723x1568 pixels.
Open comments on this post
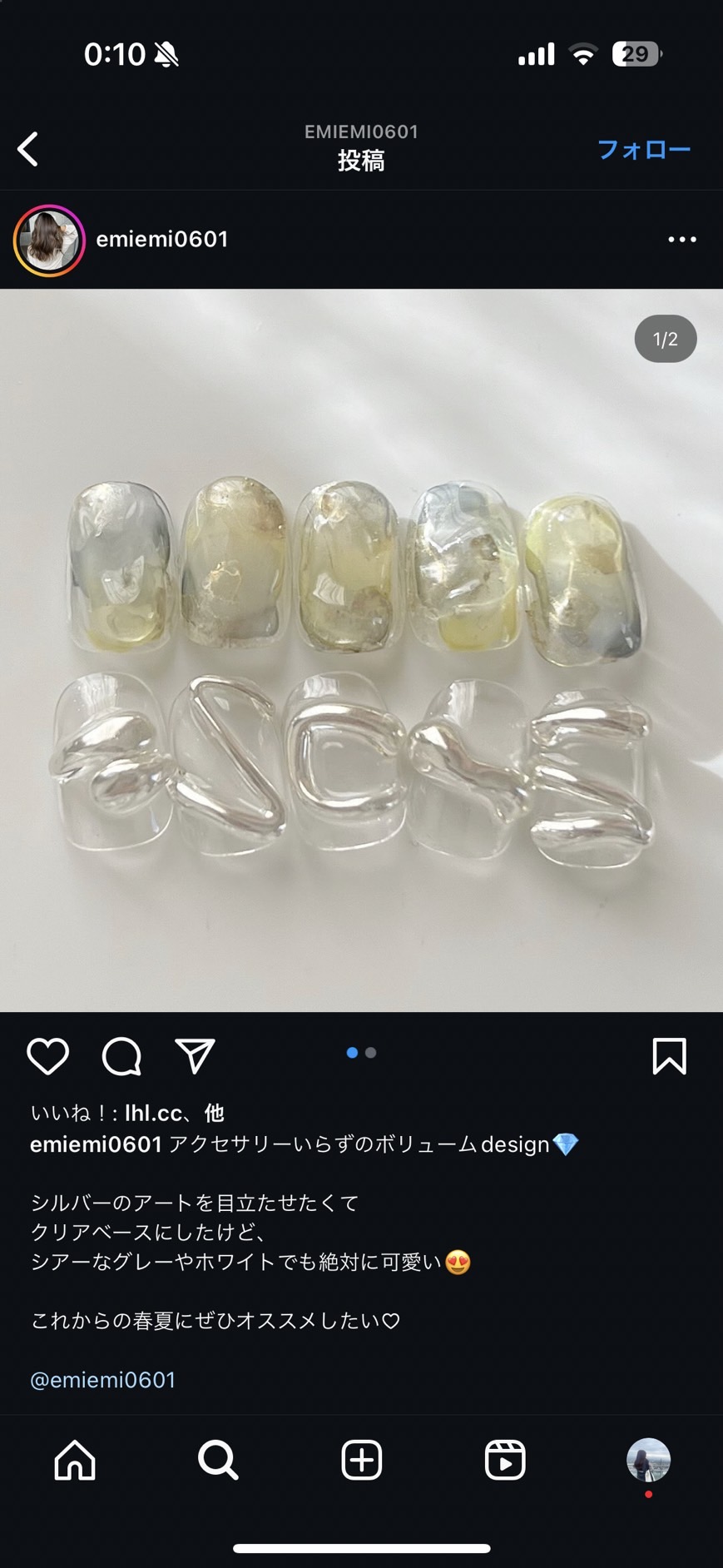pyautogui.click(x=121, y=1056)
